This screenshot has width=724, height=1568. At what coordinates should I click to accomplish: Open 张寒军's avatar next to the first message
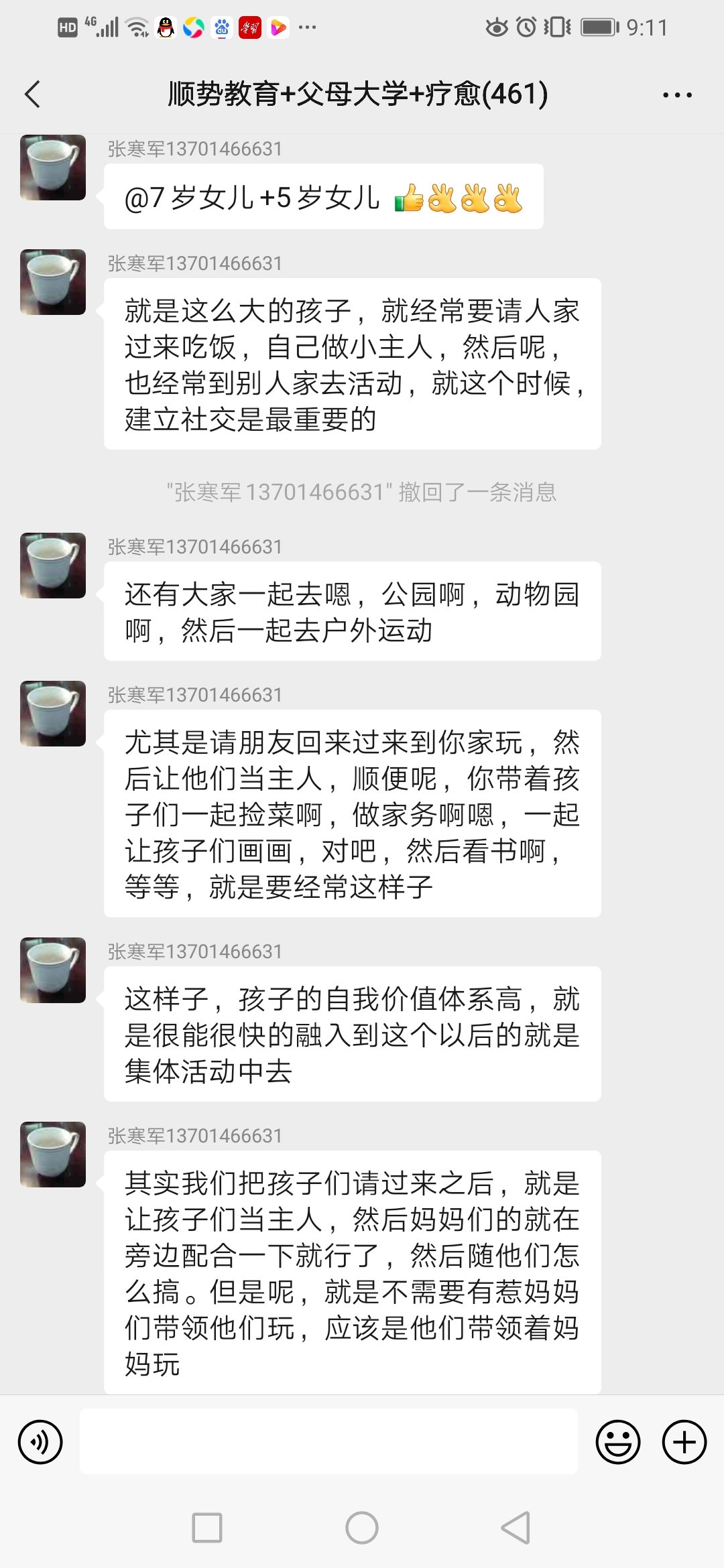coord(53,168)
